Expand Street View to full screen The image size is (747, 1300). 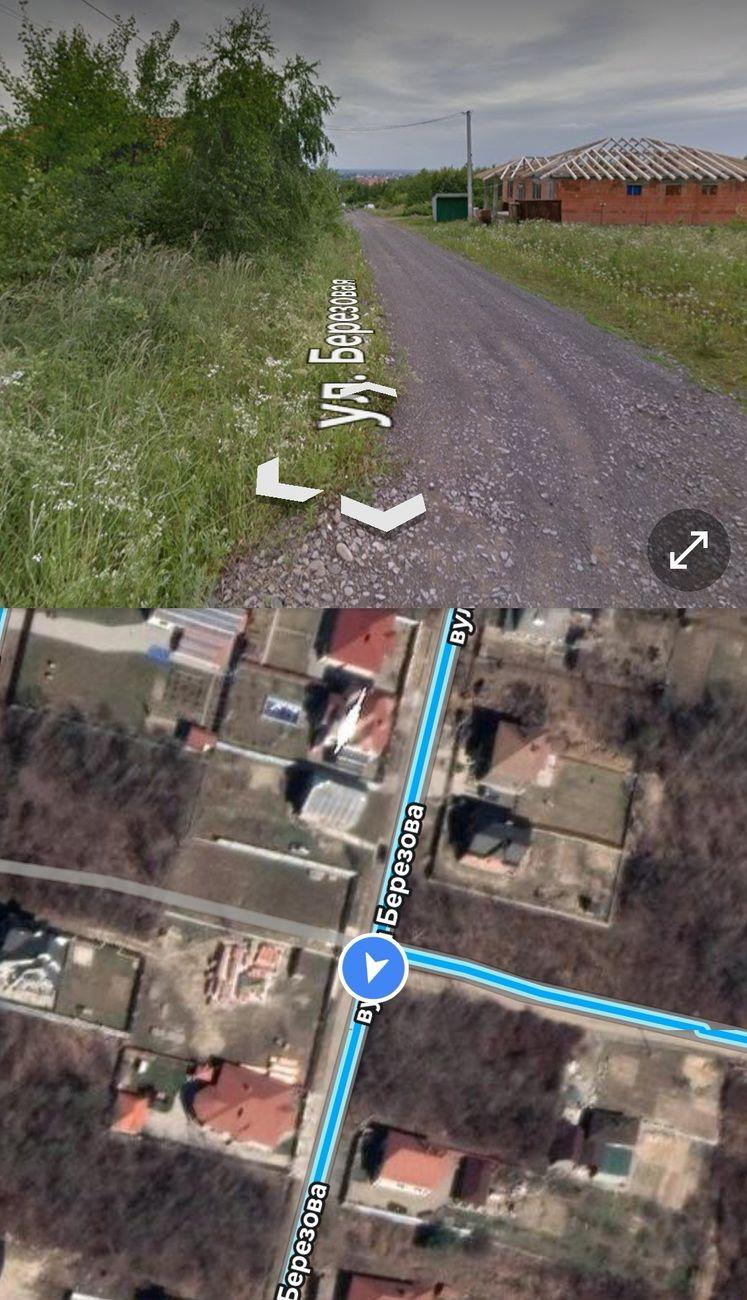click(688, 550)
